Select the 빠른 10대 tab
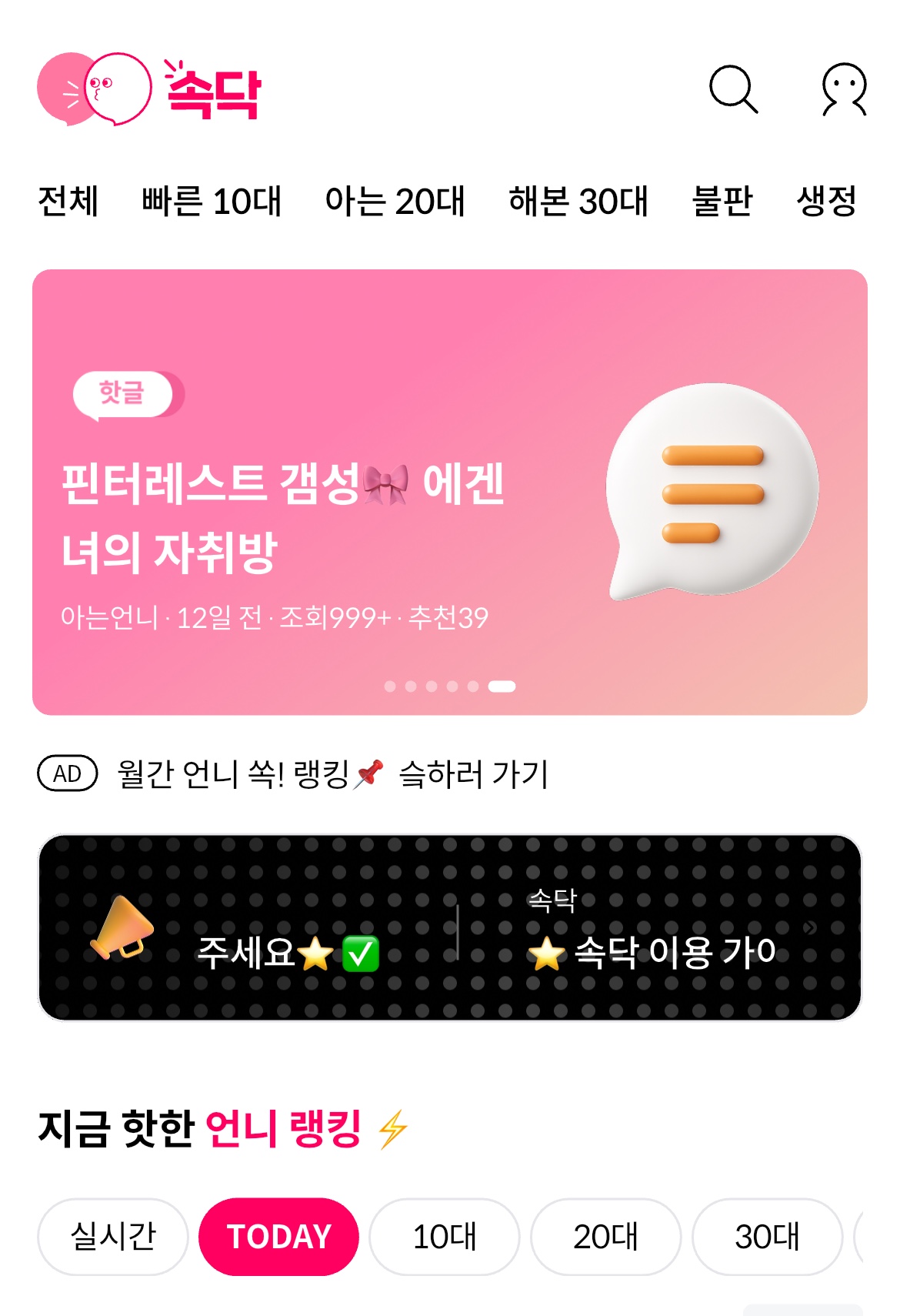900x1316 pixels. 212,202
